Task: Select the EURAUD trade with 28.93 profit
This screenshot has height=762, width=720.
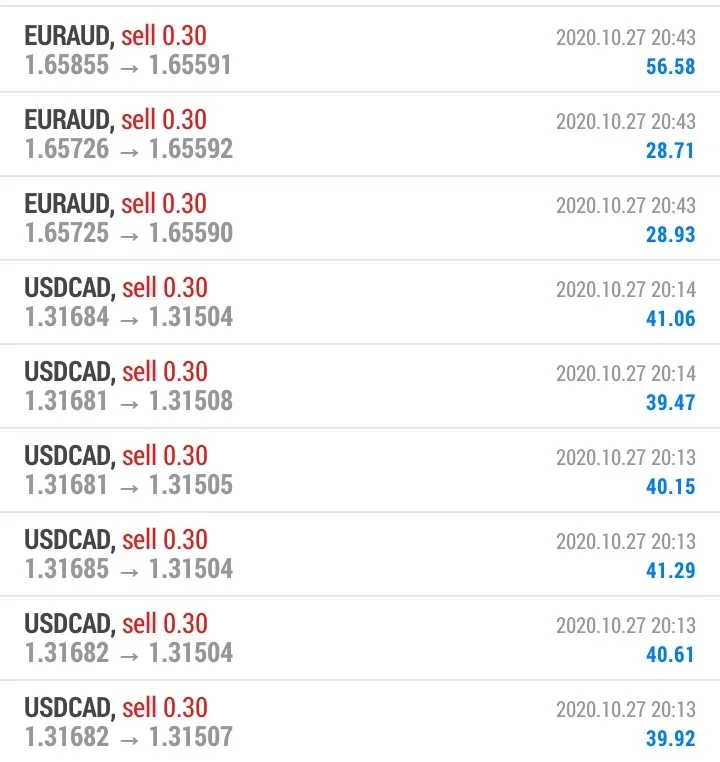Action: [360, 219]
